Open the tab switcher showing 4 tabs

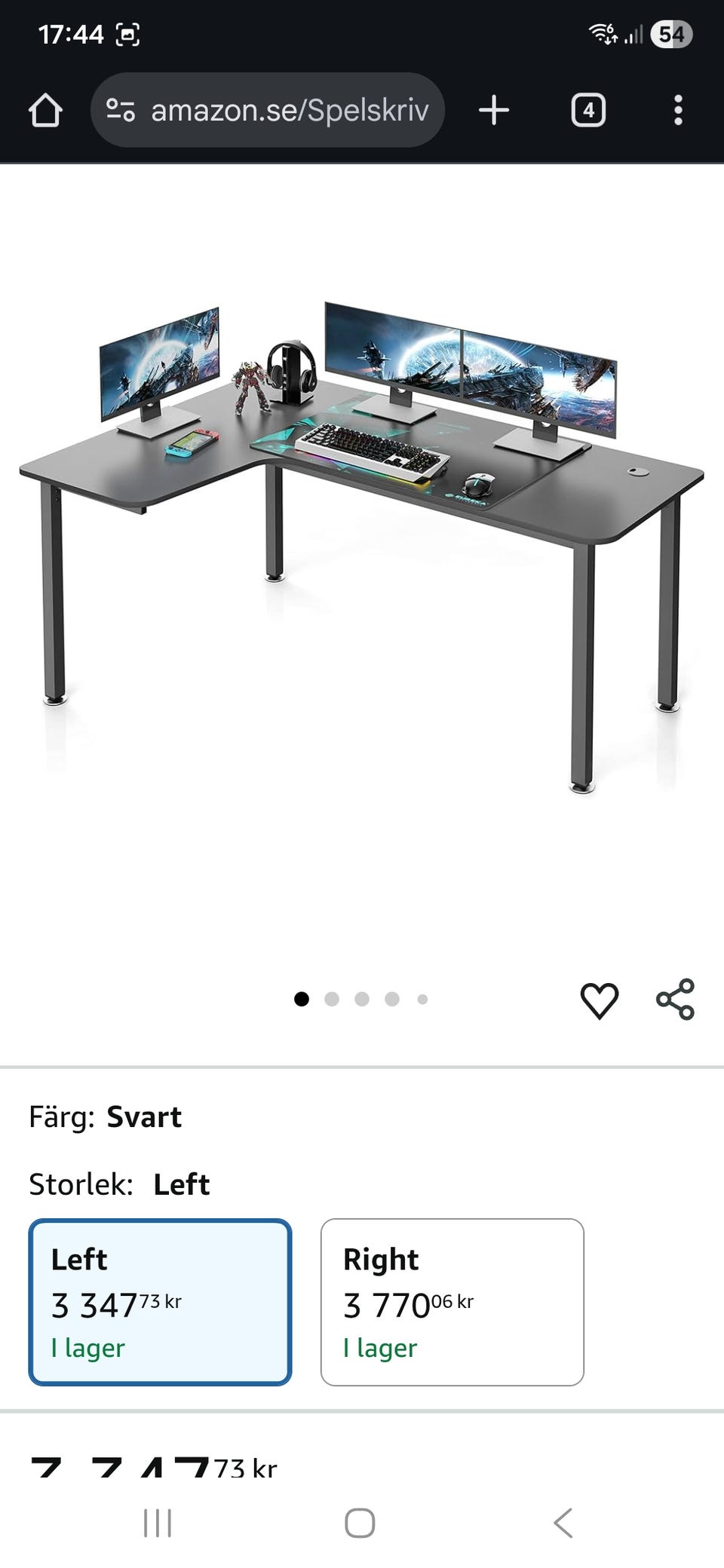[x=588, y=110]
